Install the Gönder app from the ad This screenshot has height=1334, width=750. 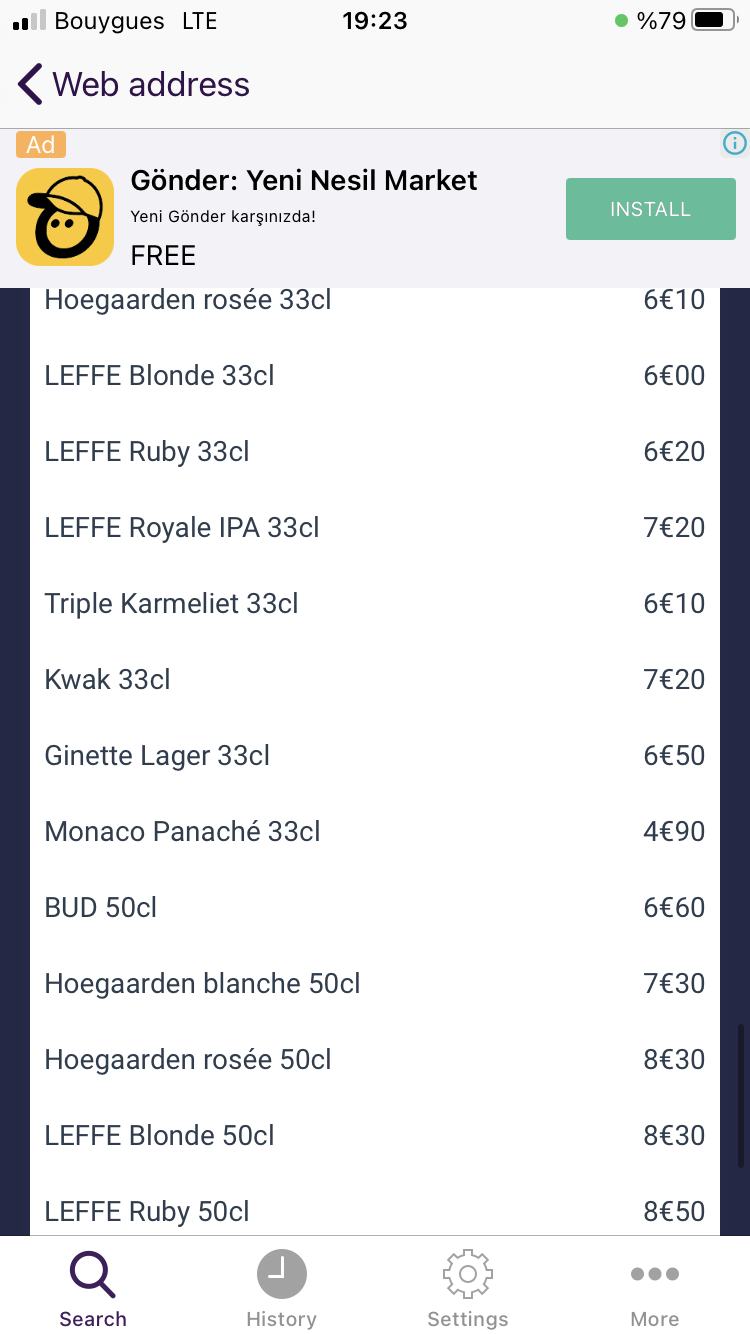[650, 209]
